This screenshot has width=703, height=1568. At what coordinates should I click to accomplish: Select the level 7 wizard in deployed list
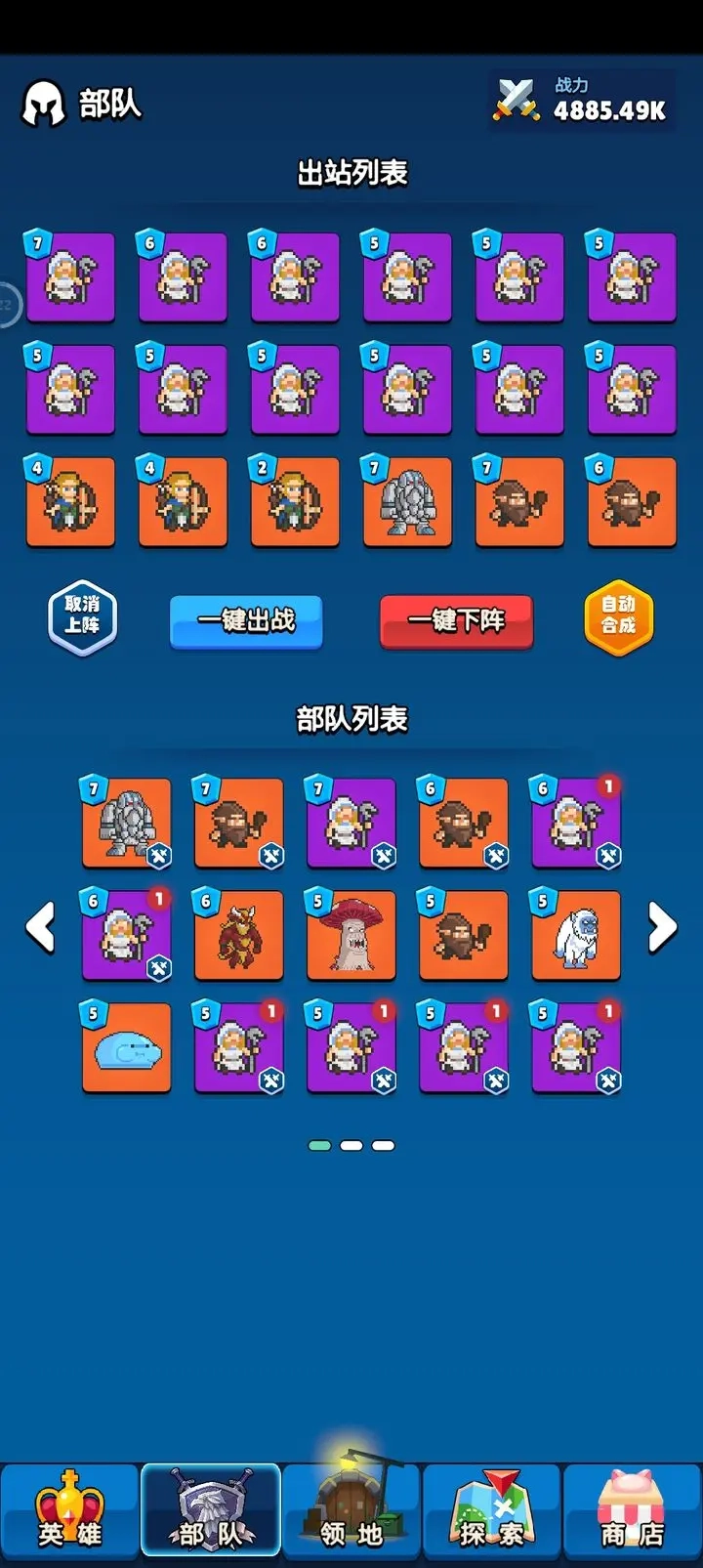70,277
